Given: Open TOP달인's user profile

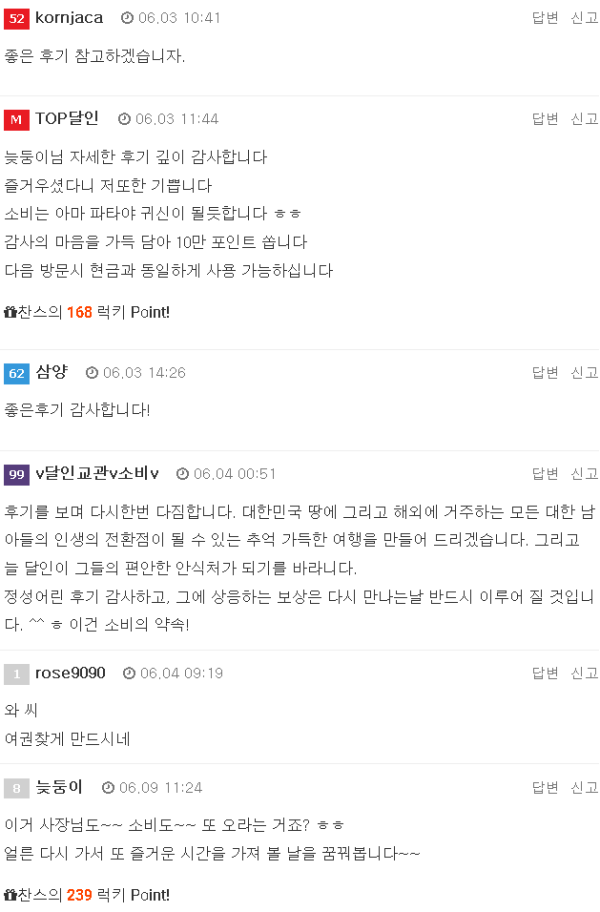Looking at the screenshot, I should (67, 119).
